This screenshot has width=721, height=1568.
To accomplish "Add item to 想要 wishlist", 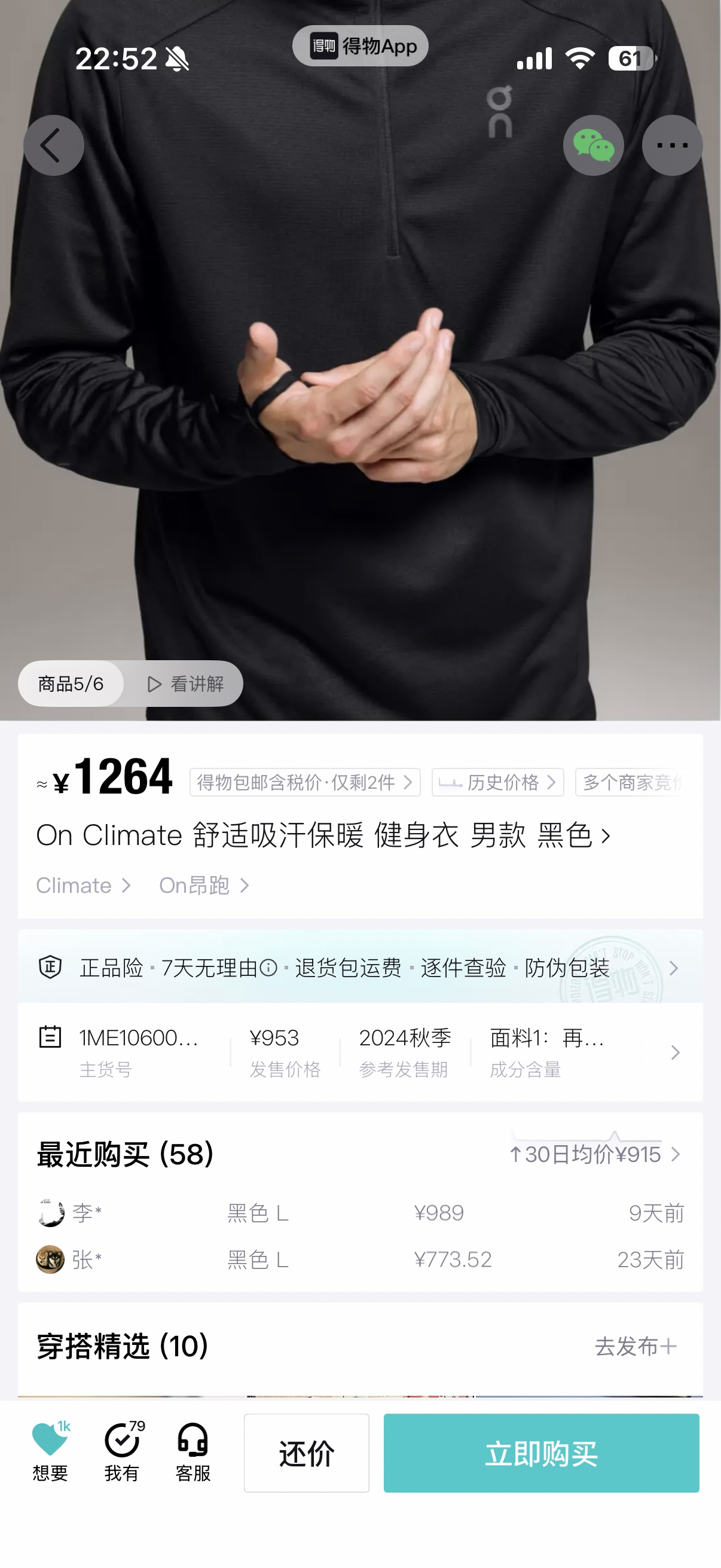I will coord(50,1453).
